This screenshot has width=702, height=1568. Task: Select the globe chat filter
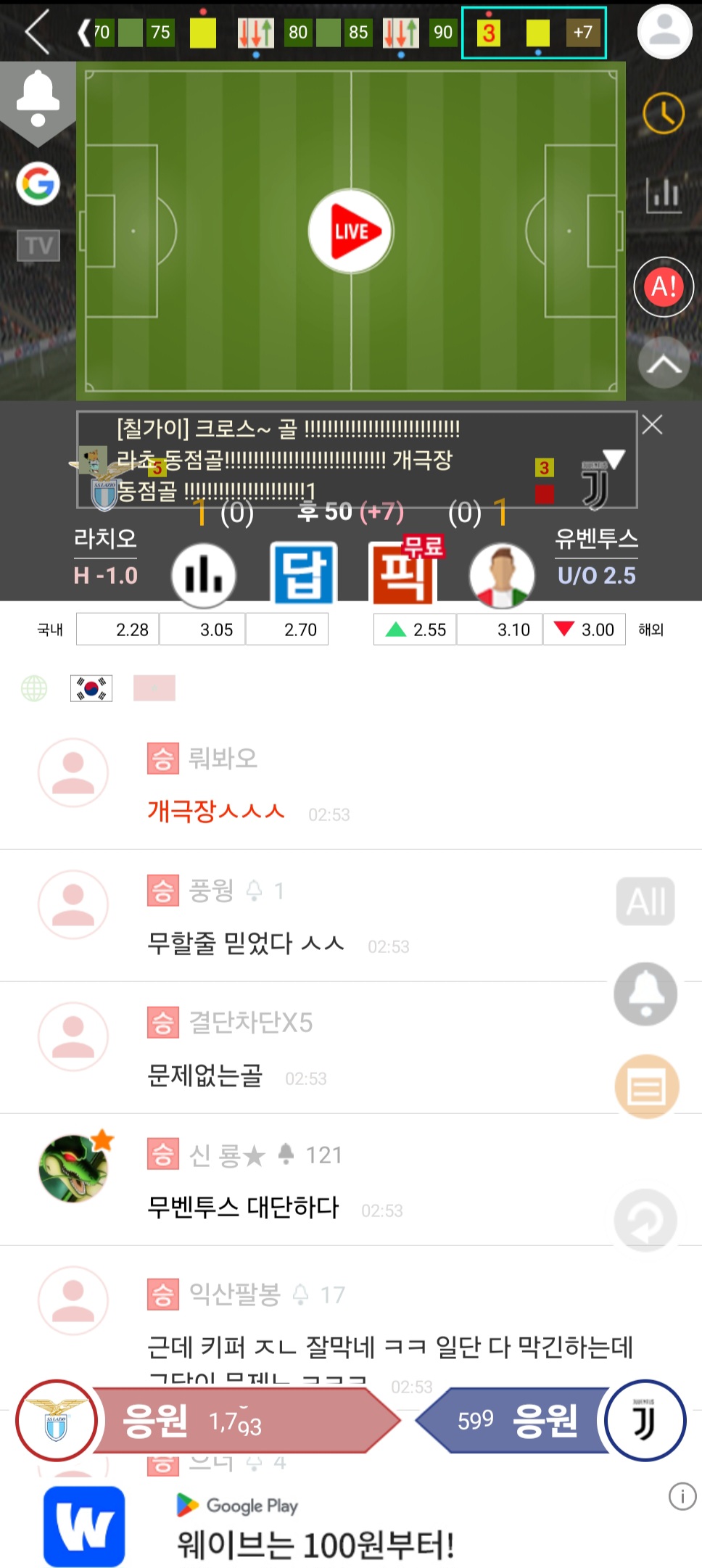[x=34, y=688]
